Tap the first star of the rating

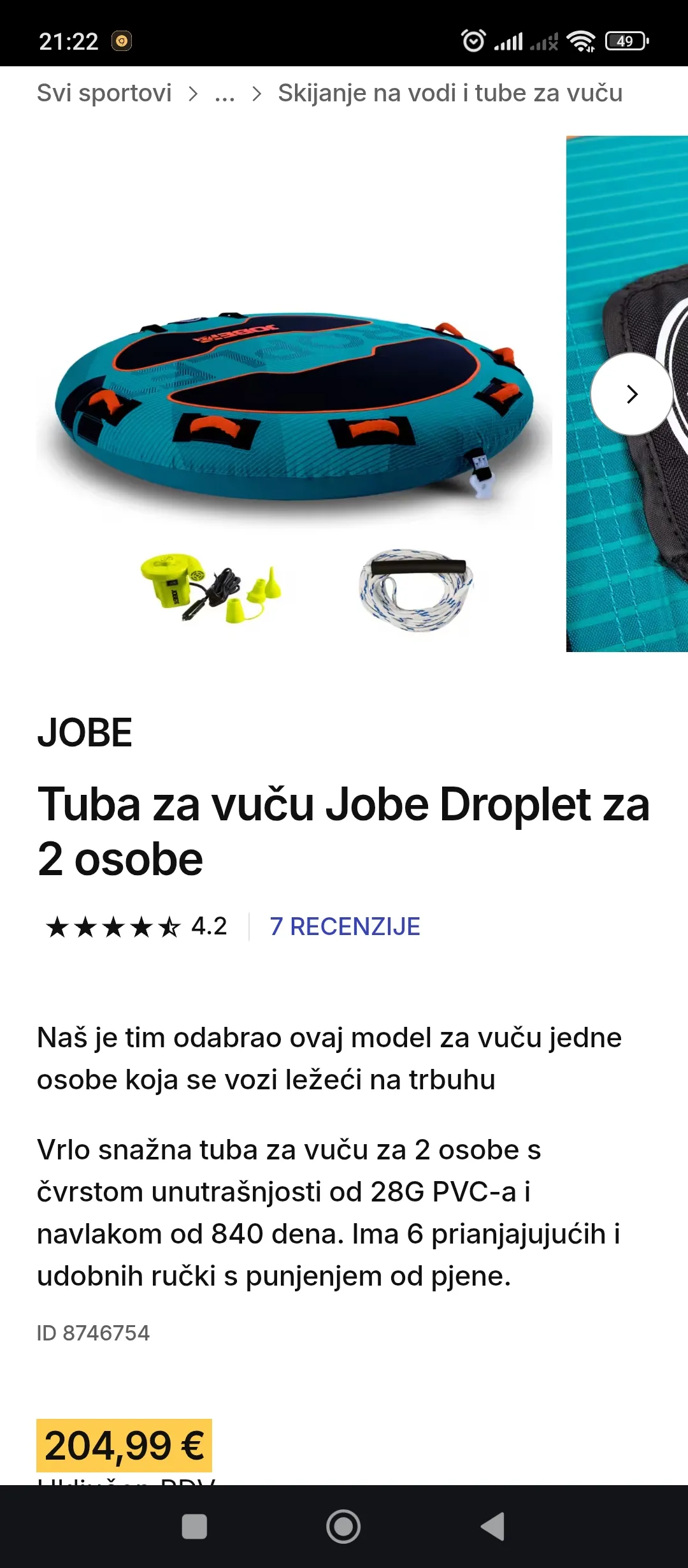tap(57, 927)
